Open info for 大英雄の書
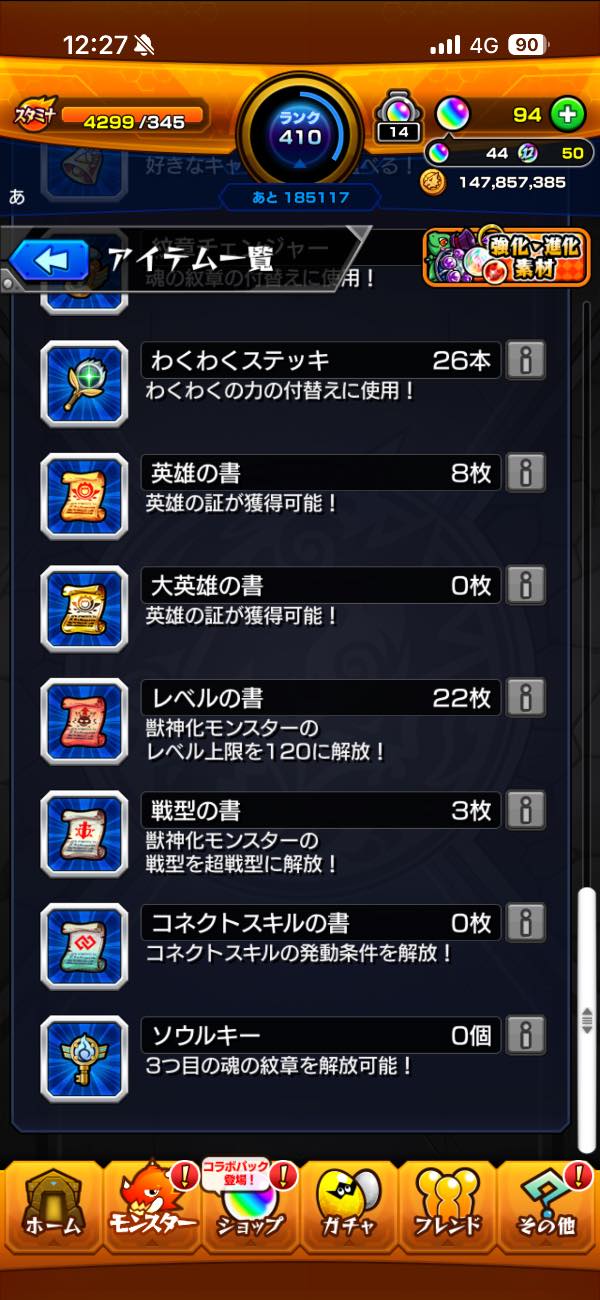This screenshot has height=1300, width=600. pyautogui.click(x=525, y=585)
